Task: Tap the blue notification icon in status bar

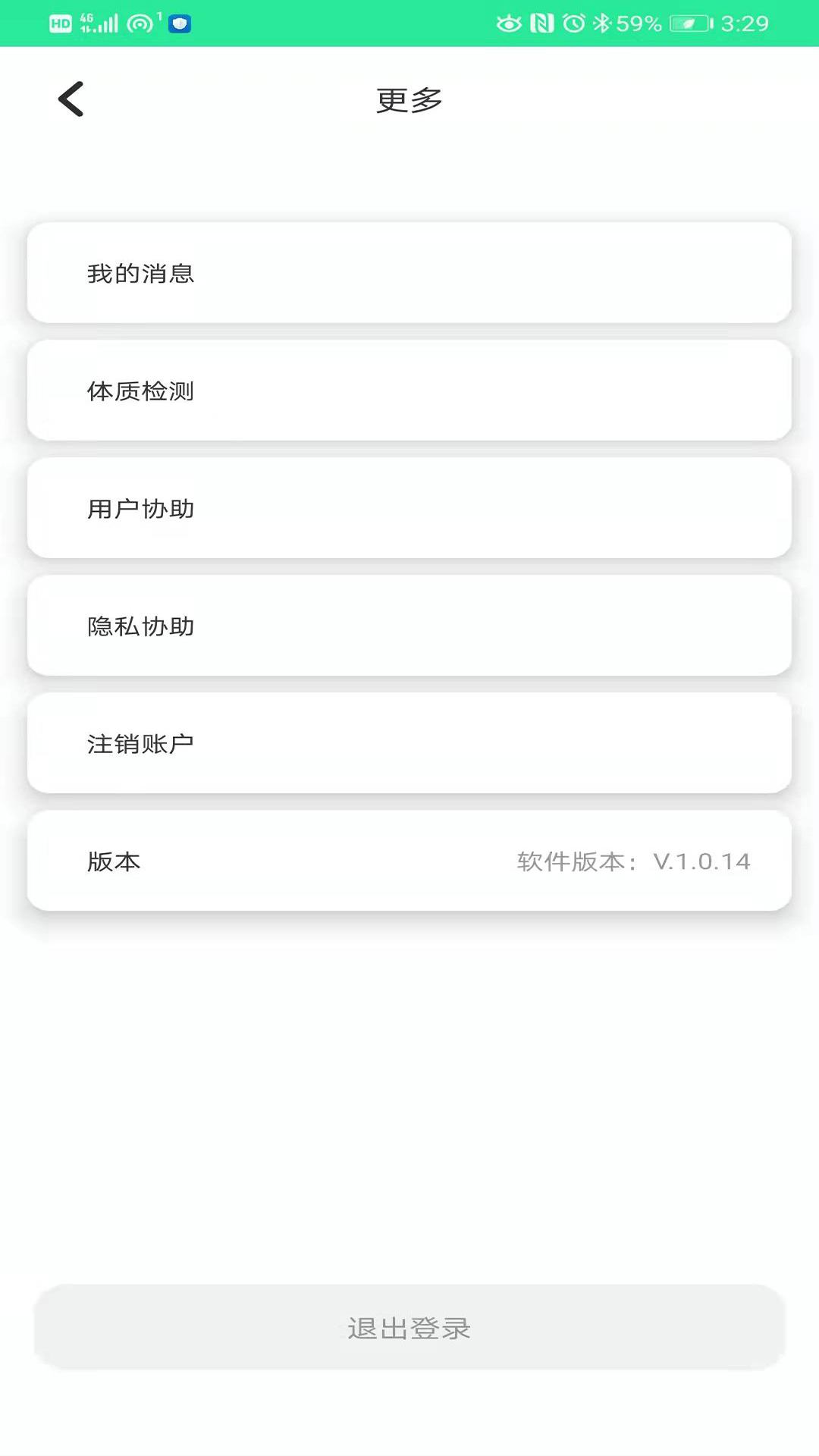Action: coord(179,24)
